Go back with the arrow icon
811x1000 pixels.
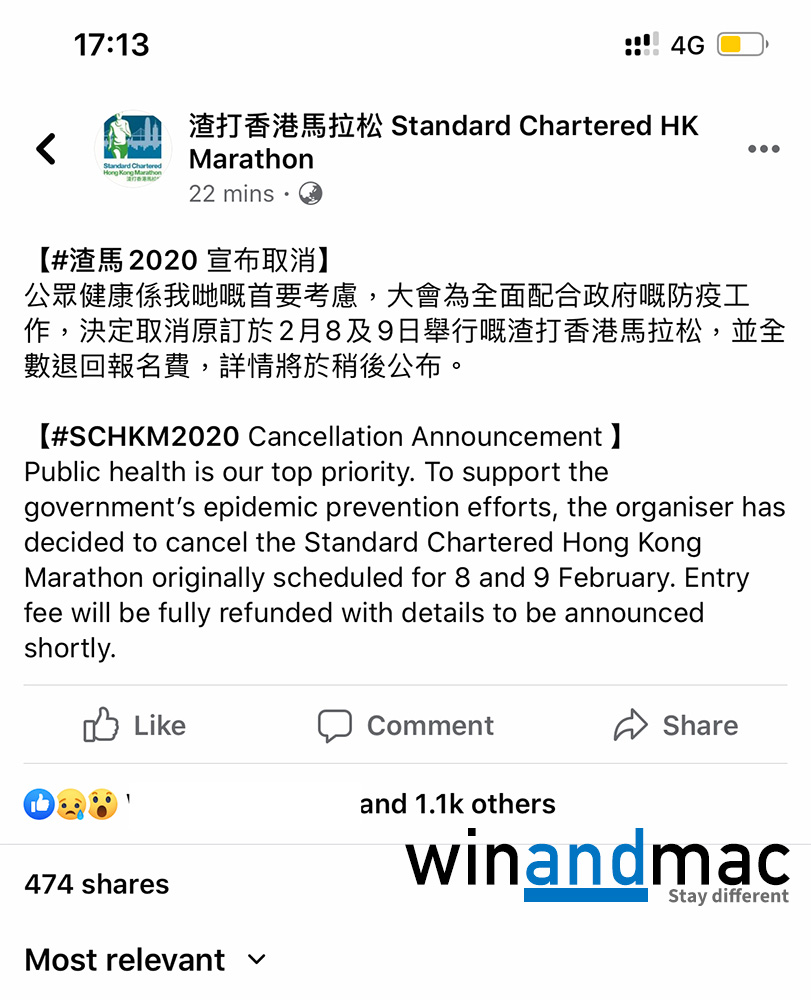(46, 149)
